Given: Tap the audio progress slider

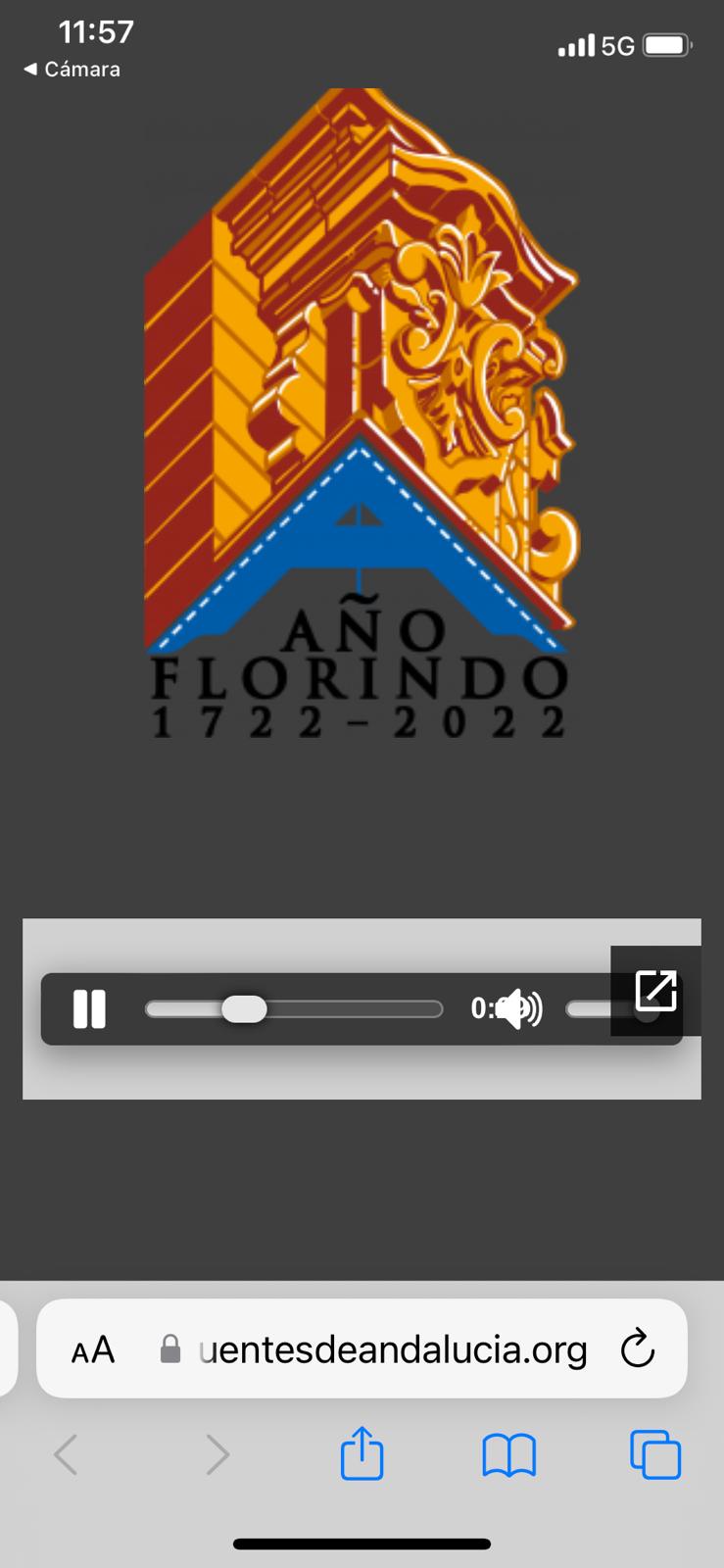Looking at the screenshot, I should tap(294, 1009).
